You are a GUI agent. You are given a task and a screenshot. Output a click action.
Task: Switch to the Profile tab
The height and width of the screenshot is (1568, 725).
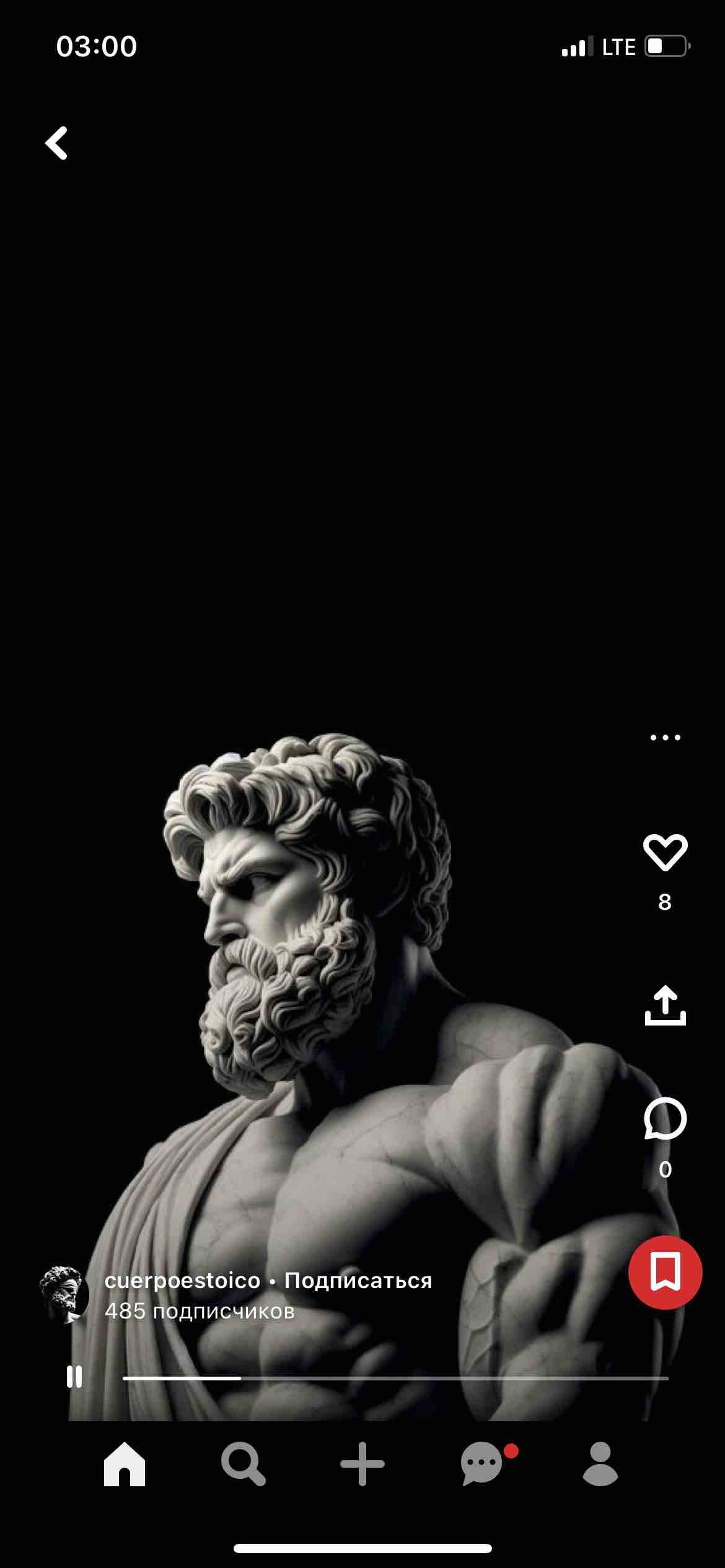tap(600, 1464)
